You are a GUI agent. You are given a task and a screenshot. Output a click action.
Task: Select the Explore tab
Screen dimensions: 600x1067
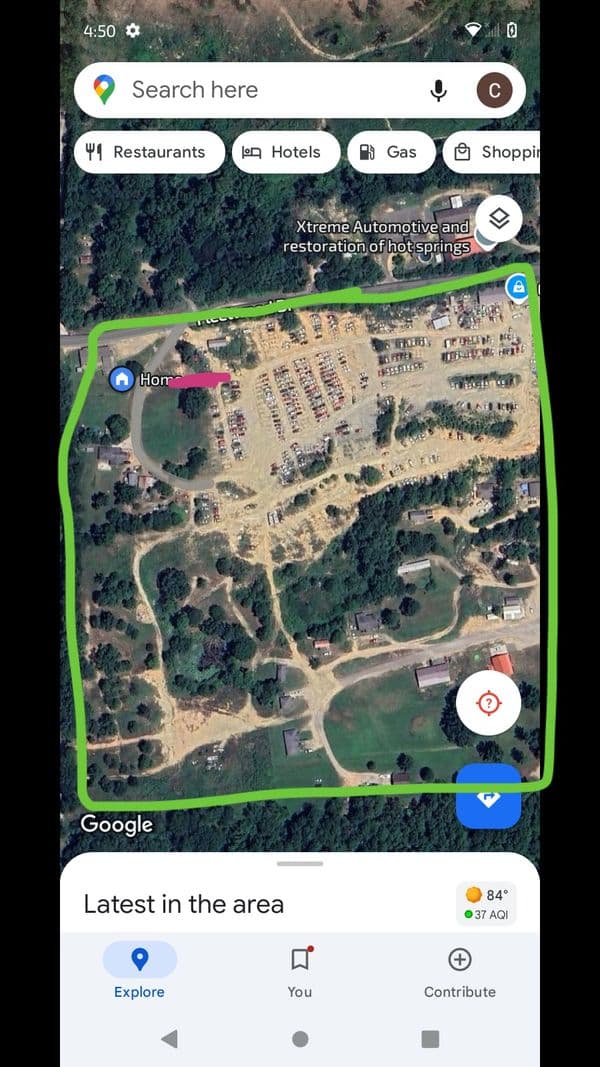(x=139, y=972)
